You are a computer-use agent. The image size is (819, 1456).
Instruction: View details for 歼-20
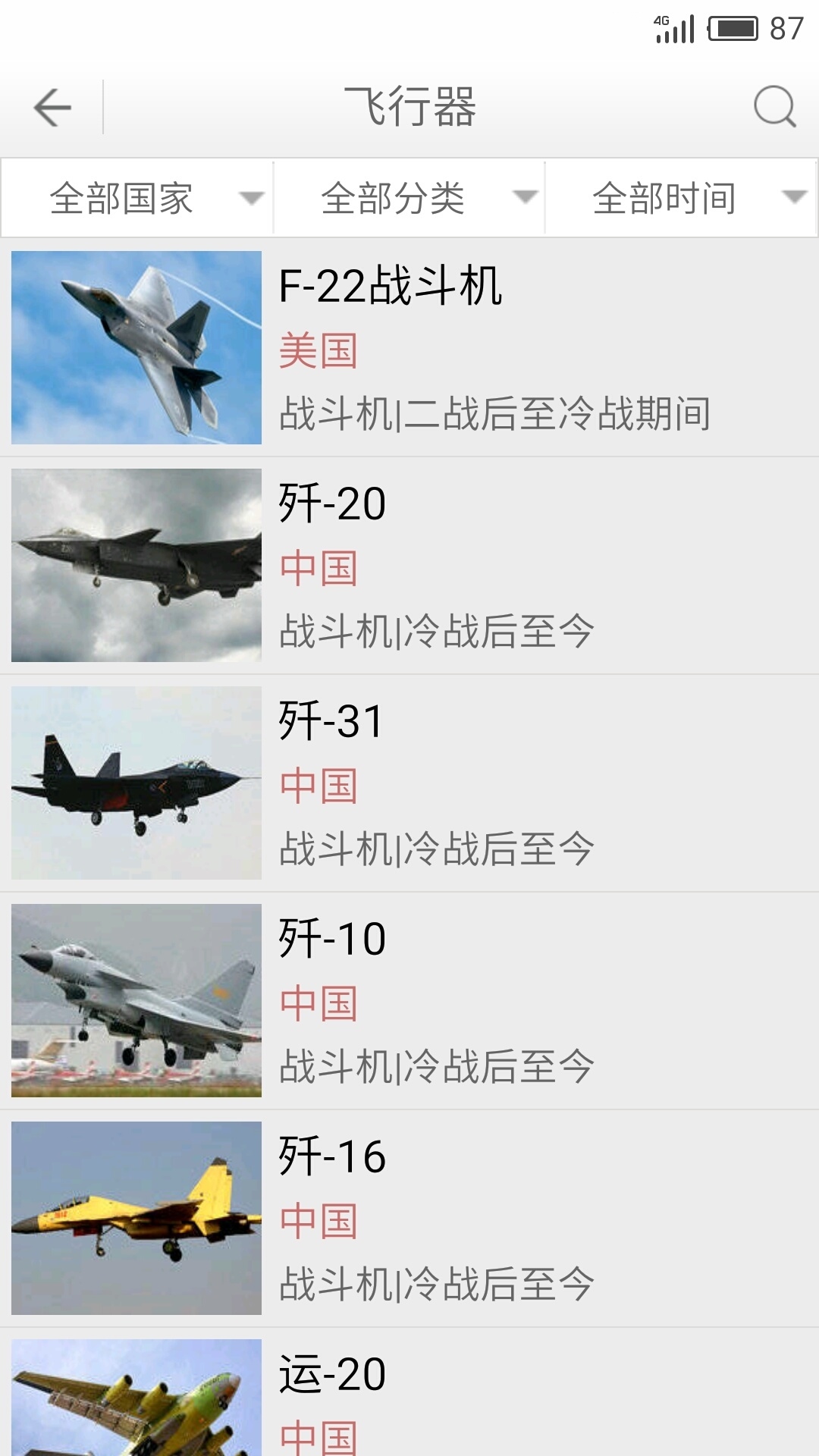(409, 565)
